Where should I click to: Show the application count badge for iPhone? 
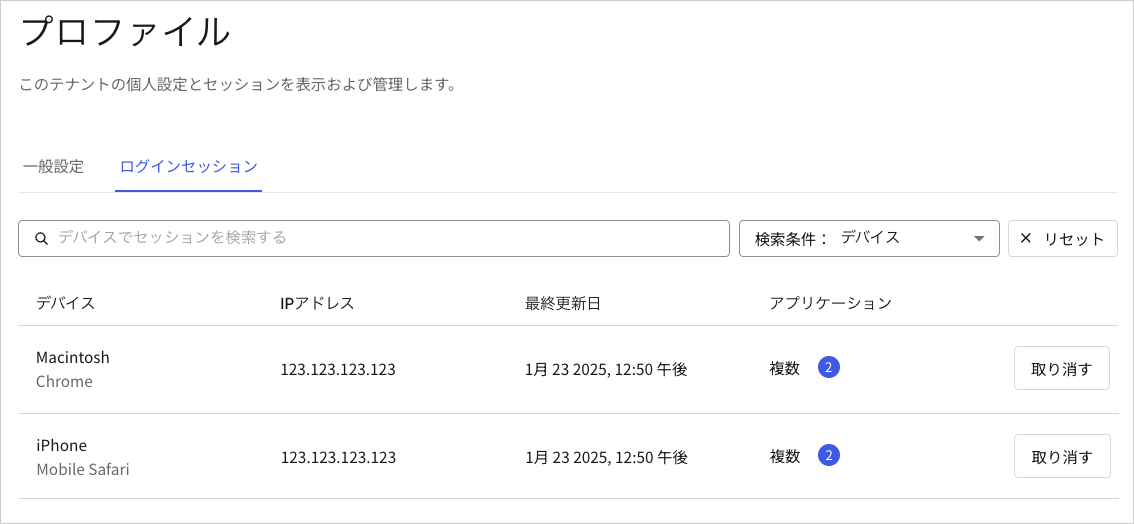tap(828, 455)
